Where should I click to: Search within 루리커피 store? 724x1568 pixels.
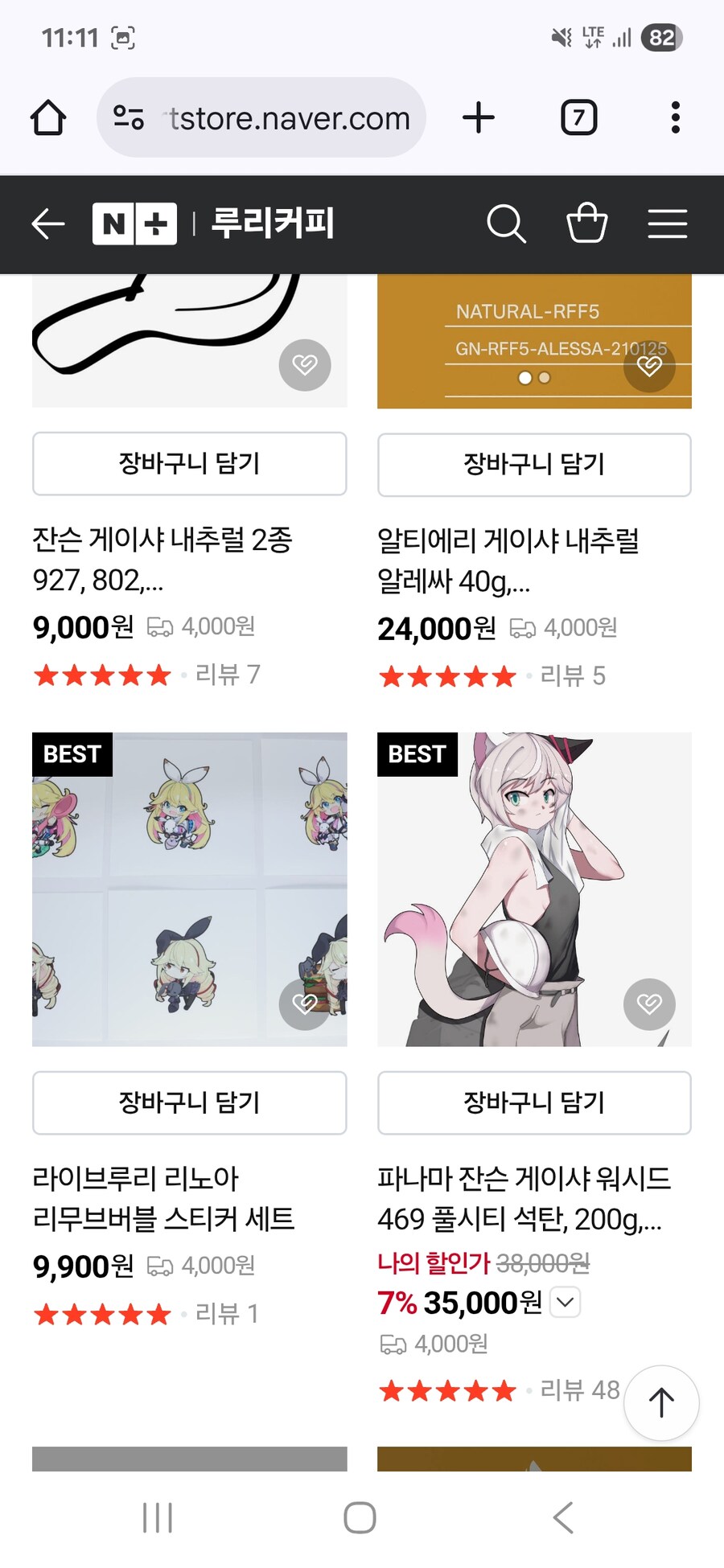[x=506, y=224]
